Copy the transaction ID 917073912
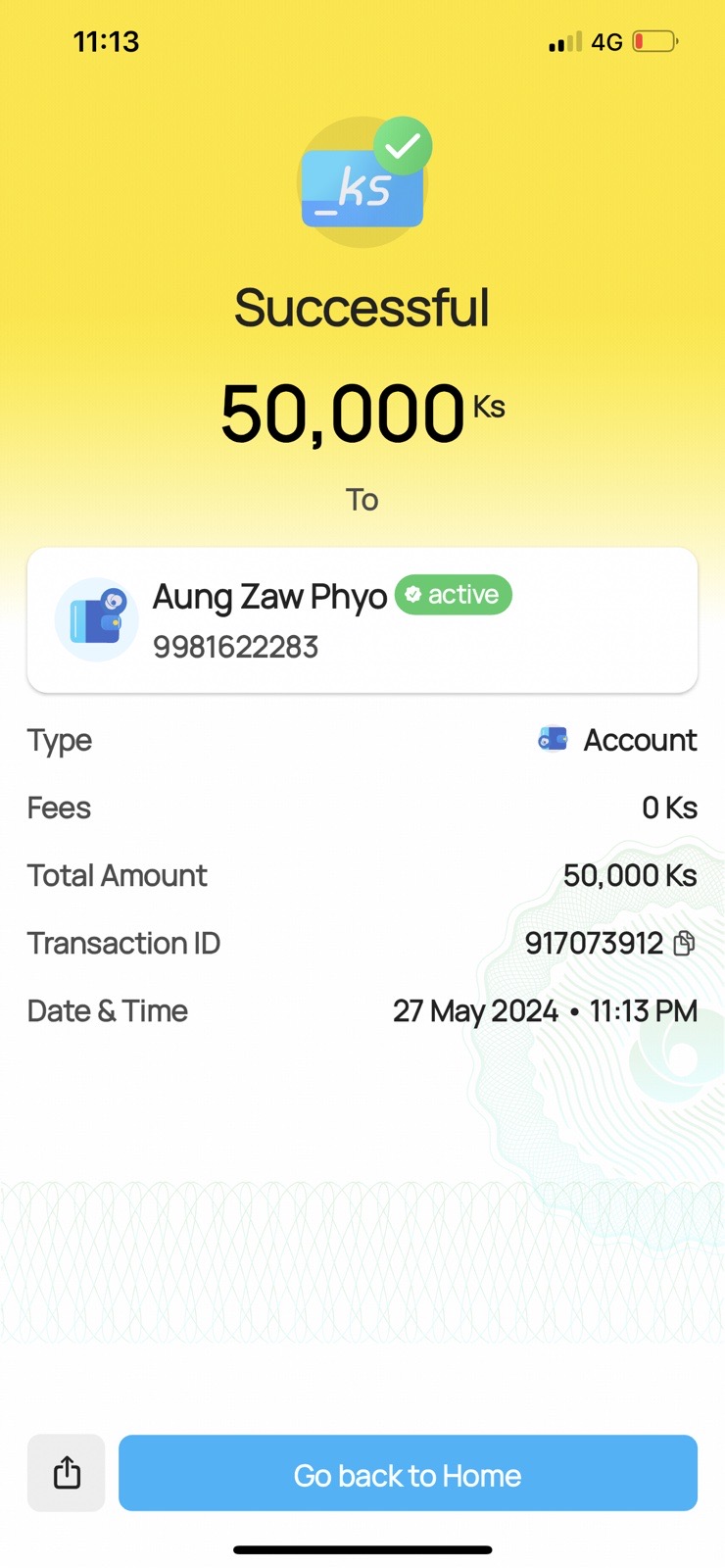The width and height of the screenshot is (725, 1568). (x=685, y=943)
